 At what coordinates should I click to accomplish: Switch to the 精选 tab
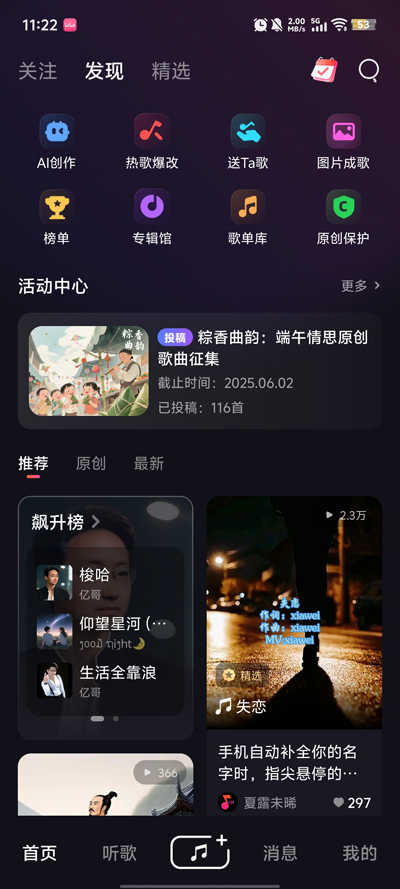[171, 71]
